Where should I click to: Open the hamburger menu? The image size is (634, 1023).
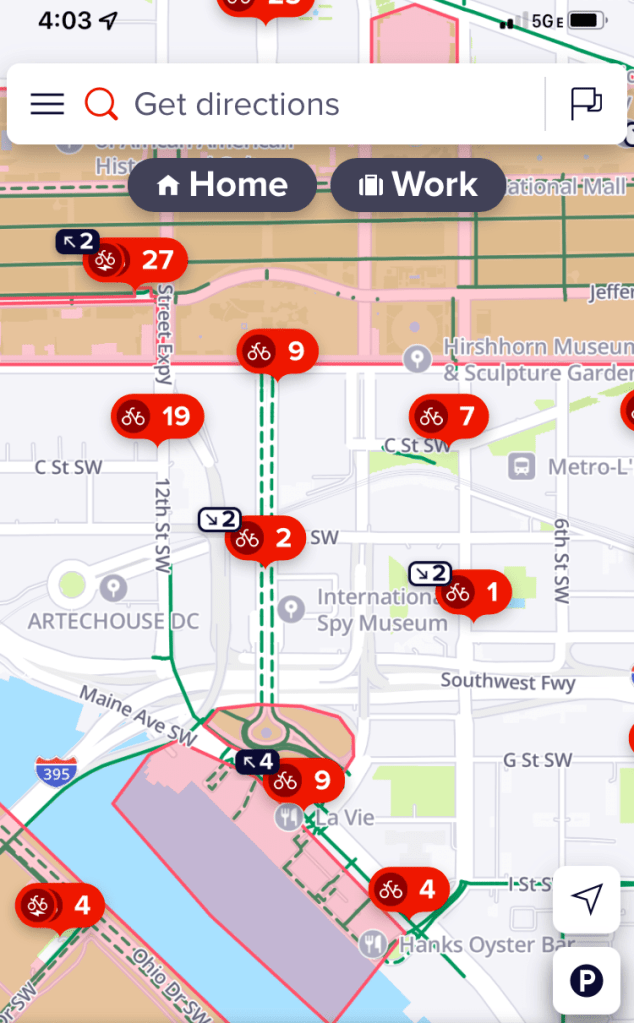[x=47, y=104]
